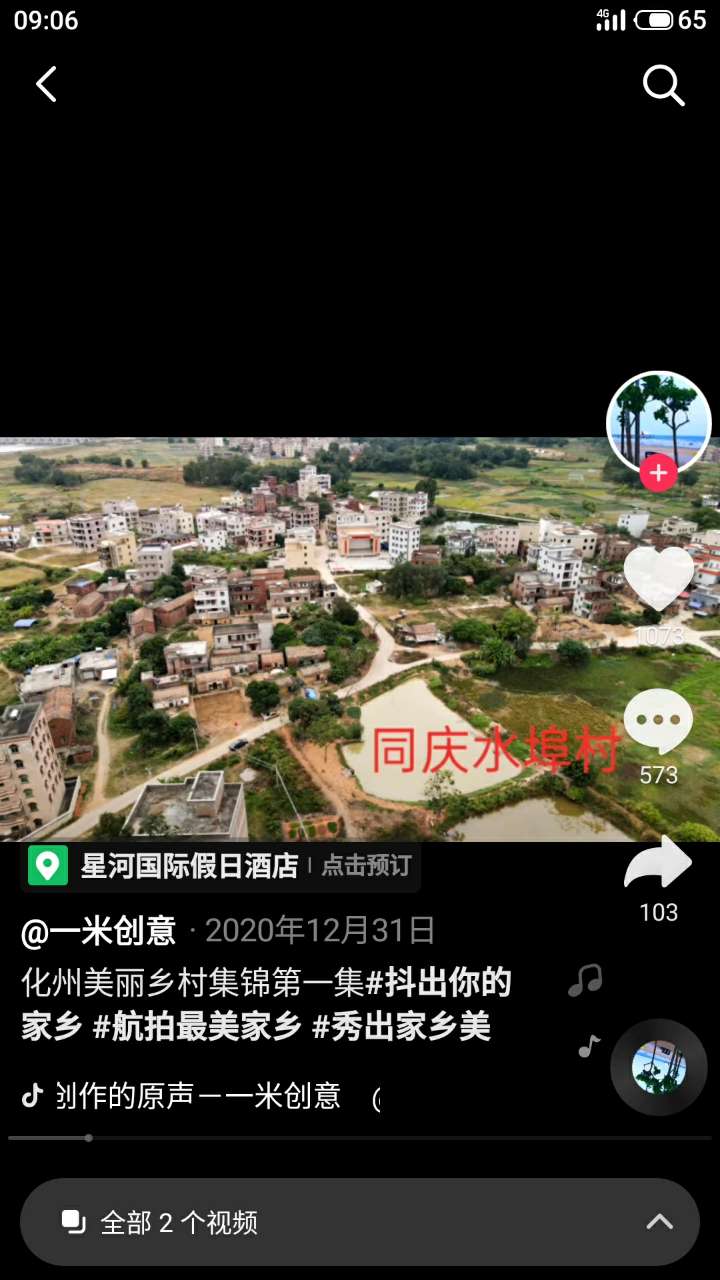Screen dimensions: 720x1280
Task: Tap the spinning music disc
Action: coord(659,1067)
